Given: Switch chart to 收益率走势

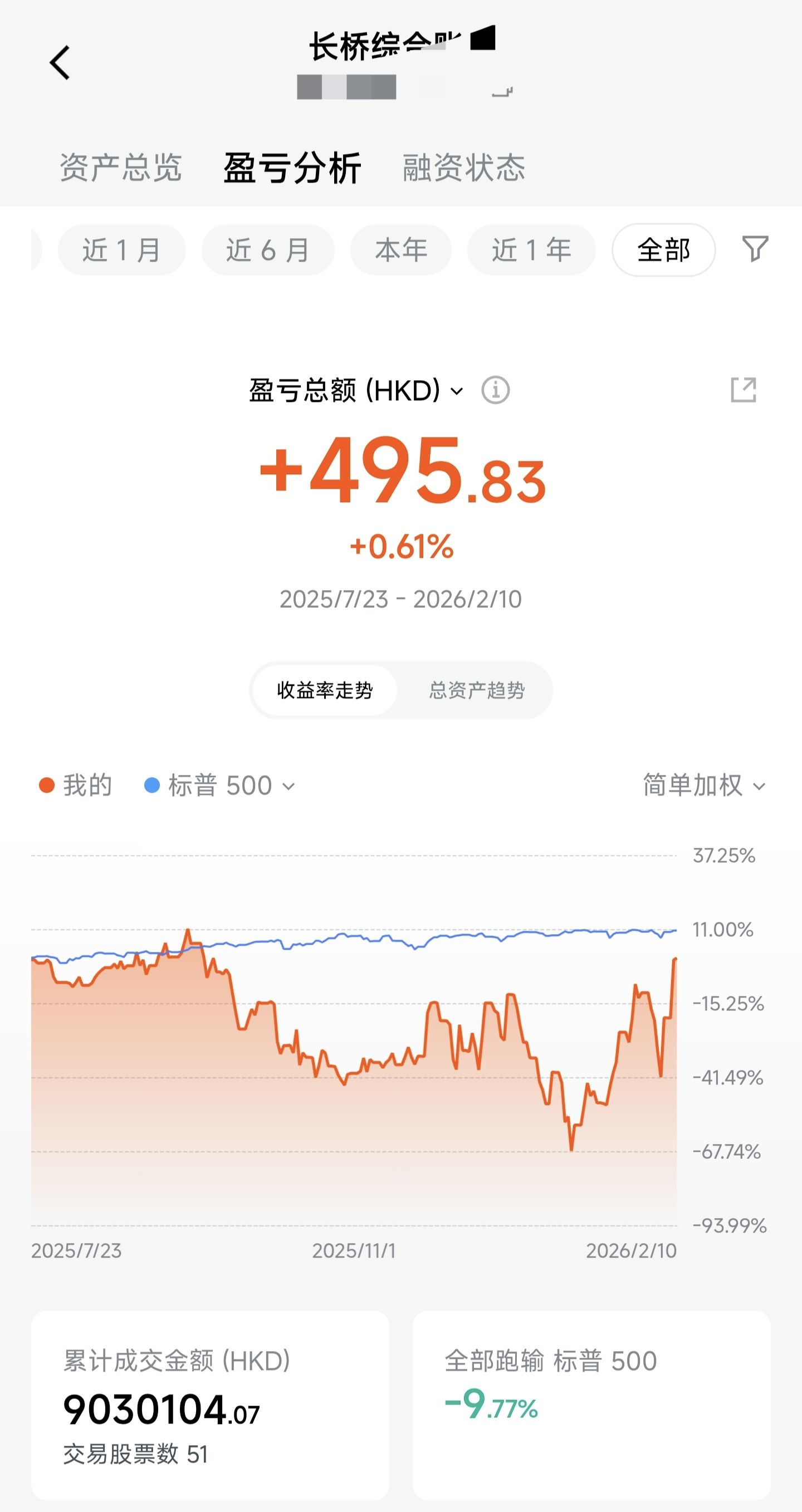Looking at the screenshot, I should (x=325, y=690).
